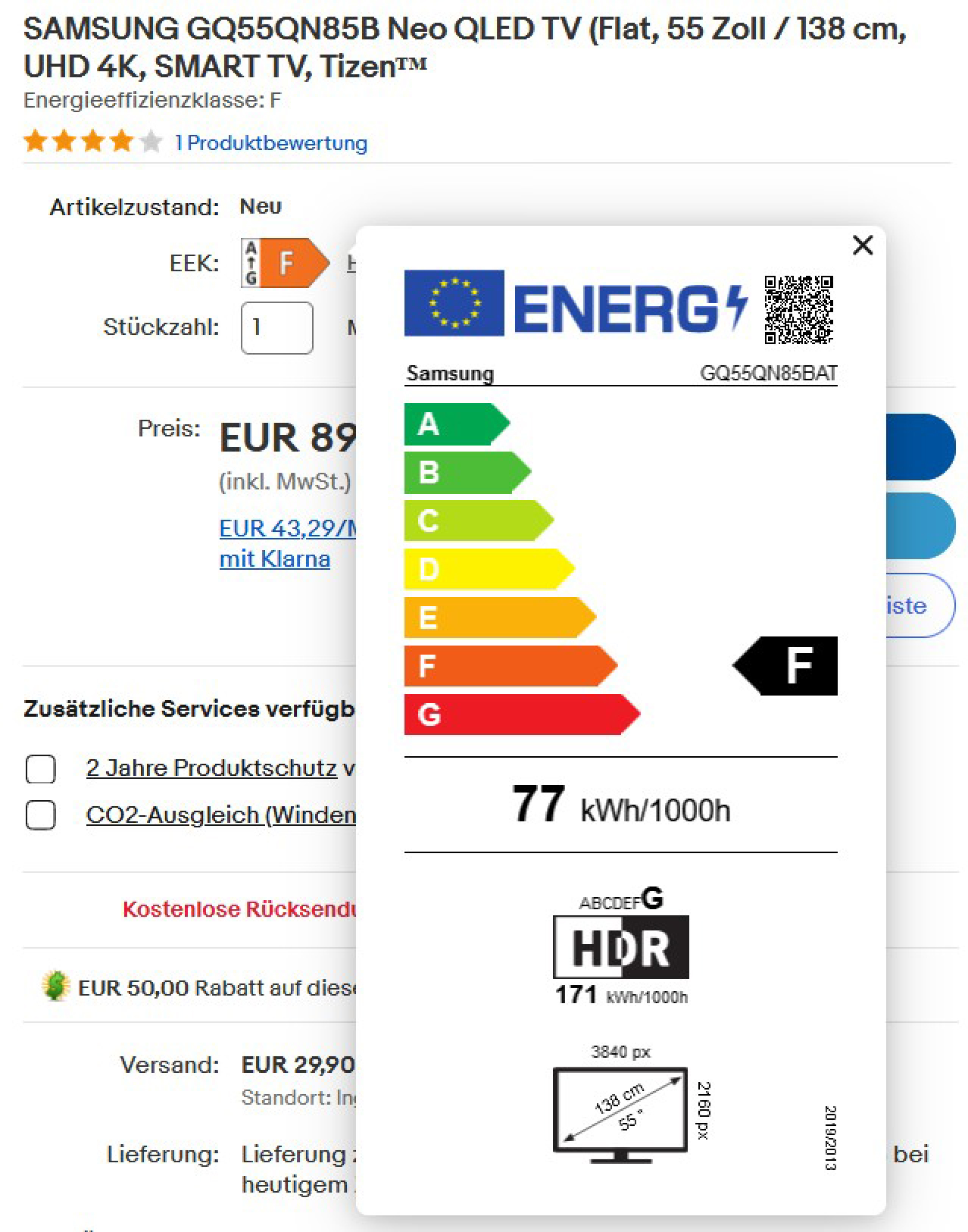968x1232 pixels.
Task: Open the Klarna financing link
Action: pyautogui.click(x=274, y=559)
